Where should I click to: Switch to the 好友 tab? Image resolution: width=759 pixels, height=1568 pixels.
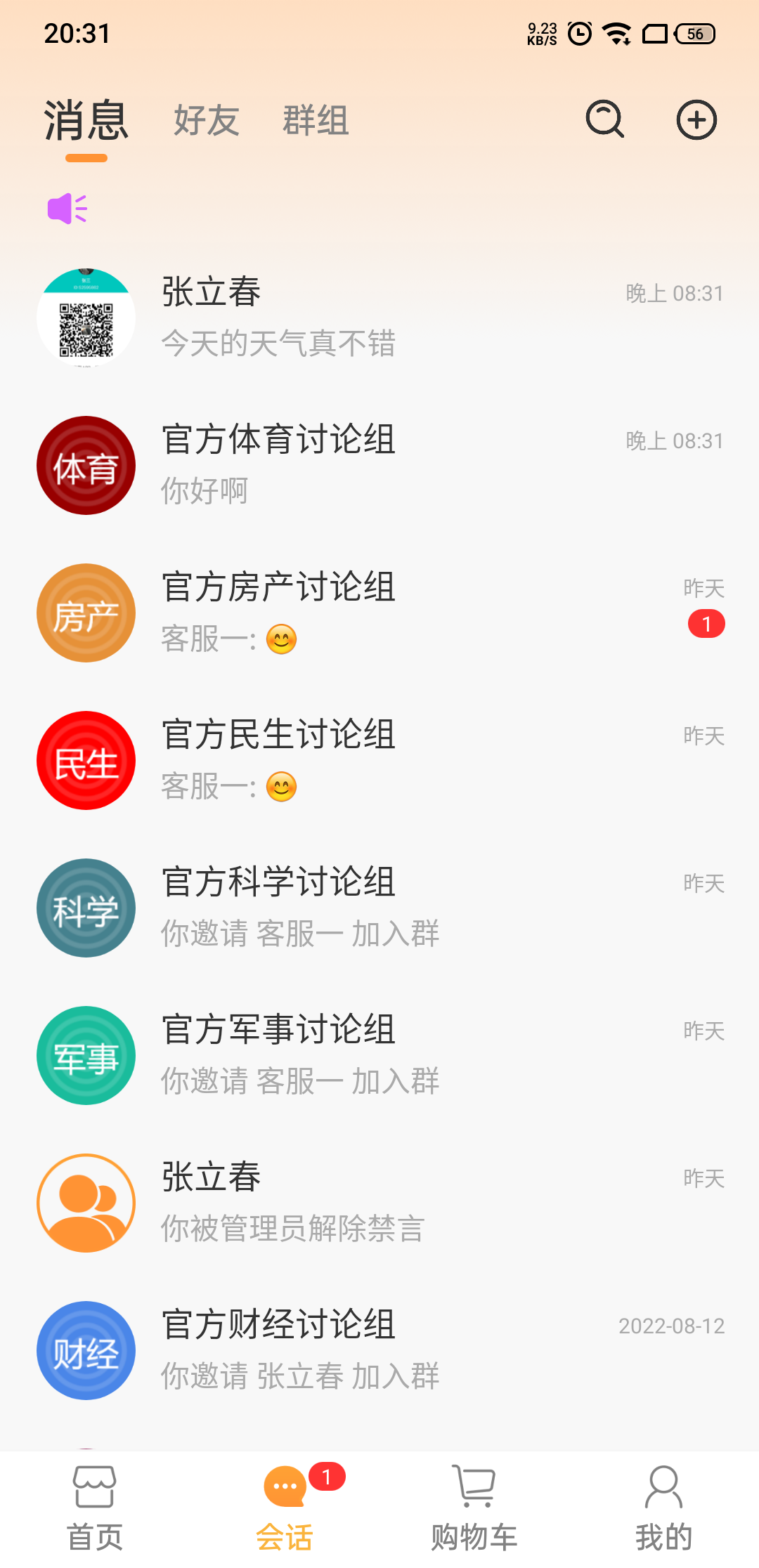[207, 120]
